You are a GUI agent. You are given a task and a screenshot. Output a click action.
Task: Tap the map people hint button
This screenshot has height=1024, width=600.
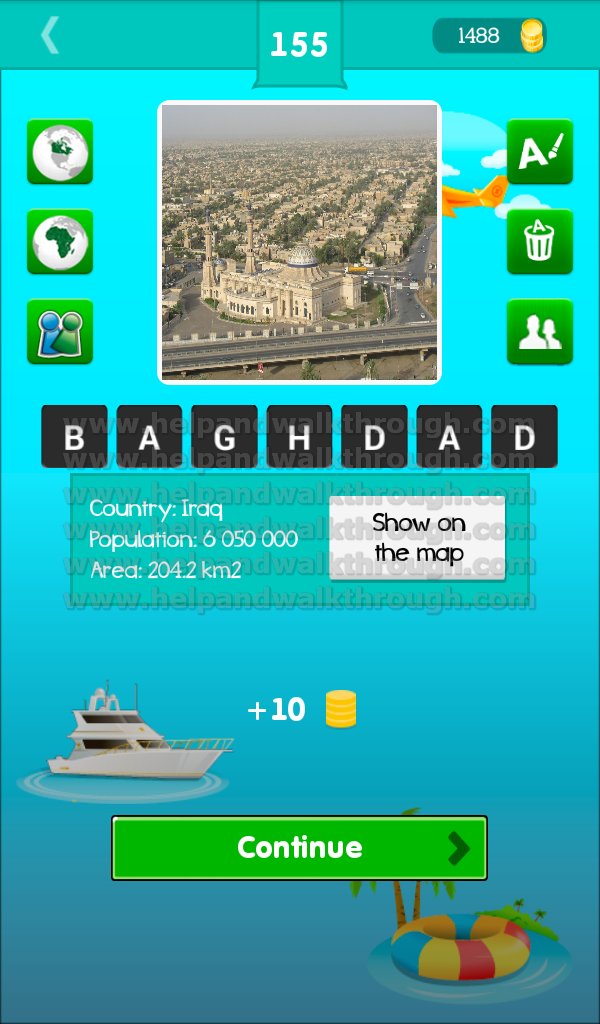(x=60, y=332)
